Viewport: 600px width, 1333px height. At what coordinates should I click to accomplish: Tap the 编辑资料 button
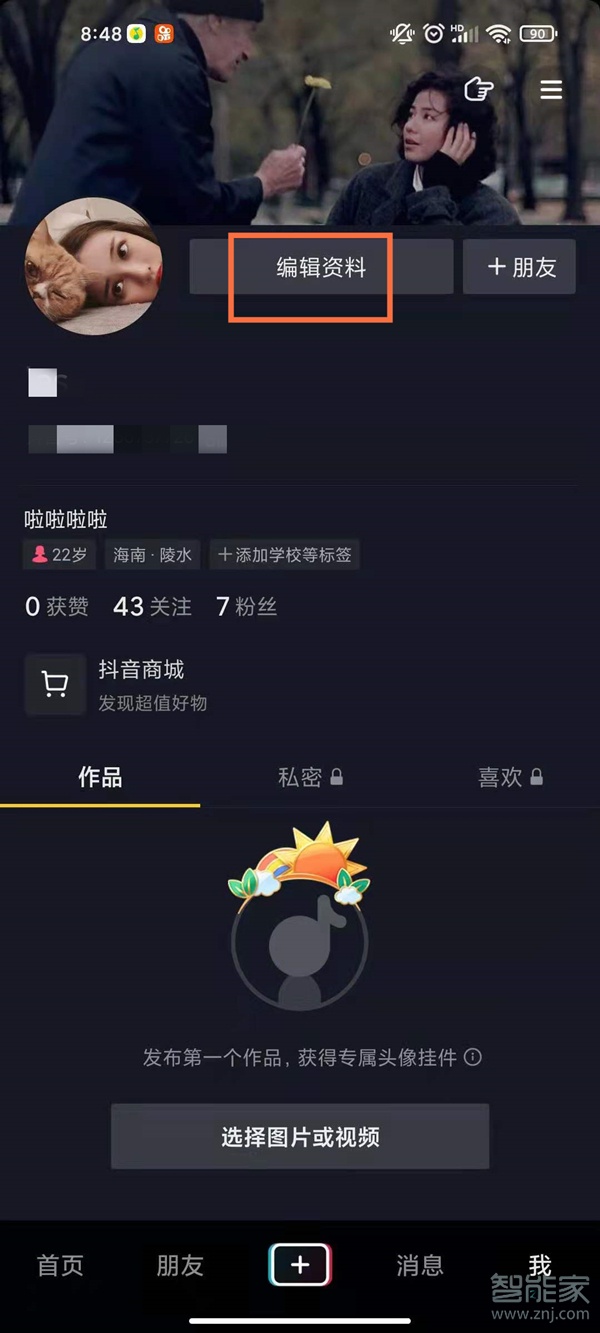pyautogui.click(x=321, y=267)
